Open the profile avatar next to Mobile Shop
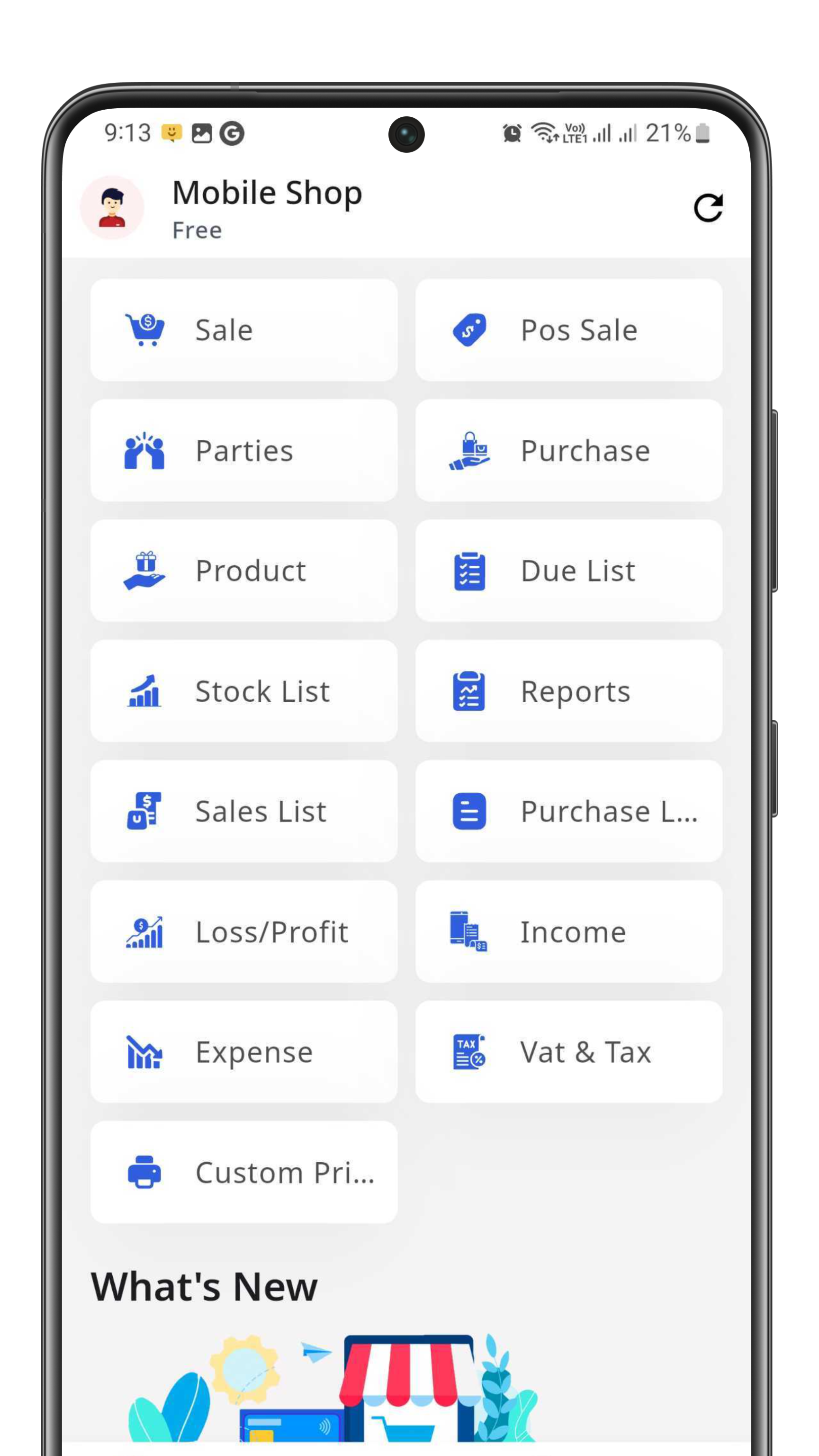 pyautogui.click(x=112, y=208)
